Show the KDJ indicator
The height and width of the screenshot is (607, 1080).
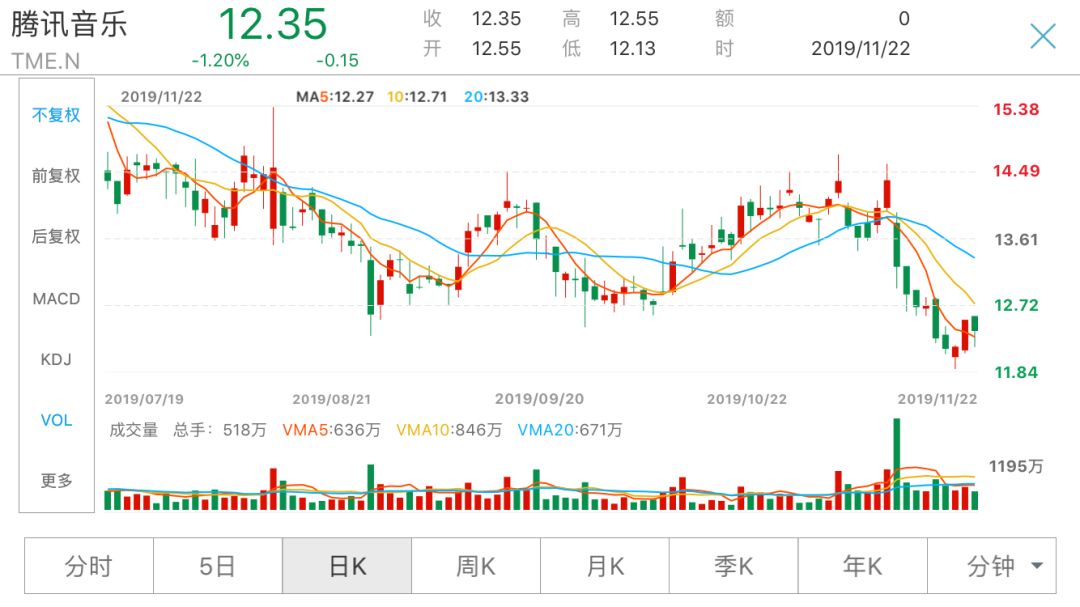(56, 359)
